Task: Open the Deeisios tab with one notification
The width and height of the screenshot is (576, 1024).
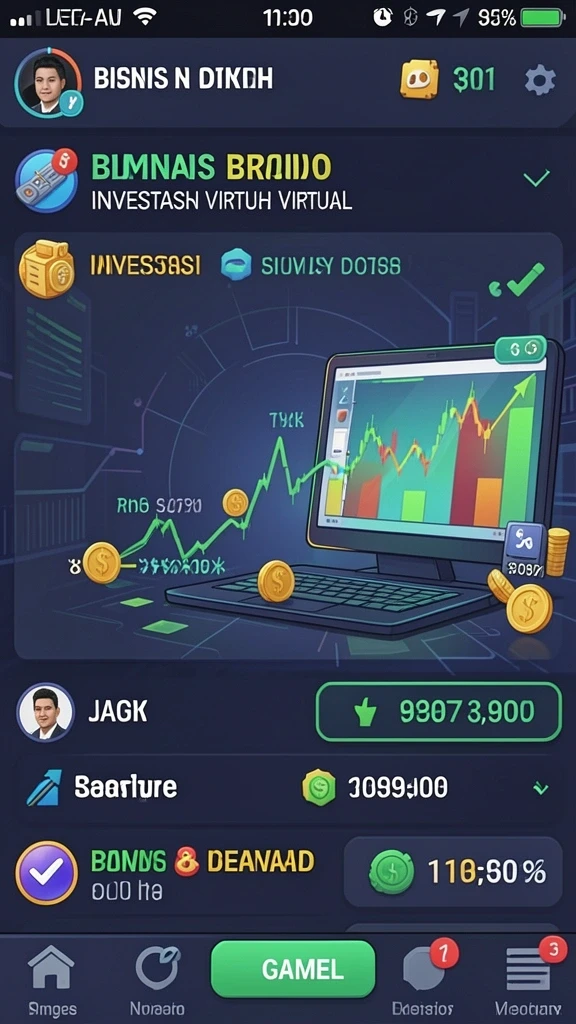Action: (424, 980)
